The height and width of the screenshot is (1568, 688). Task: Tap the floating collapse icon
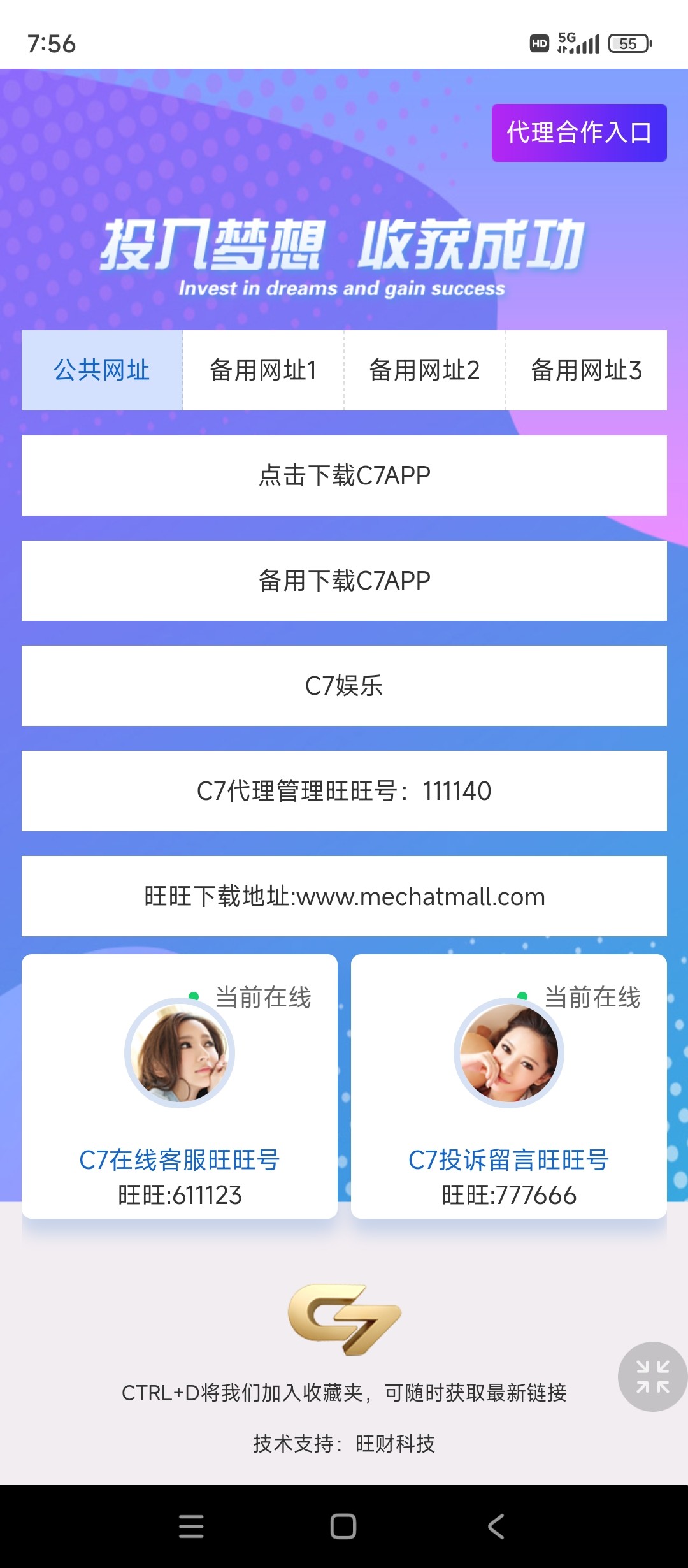click(652, 1377)
